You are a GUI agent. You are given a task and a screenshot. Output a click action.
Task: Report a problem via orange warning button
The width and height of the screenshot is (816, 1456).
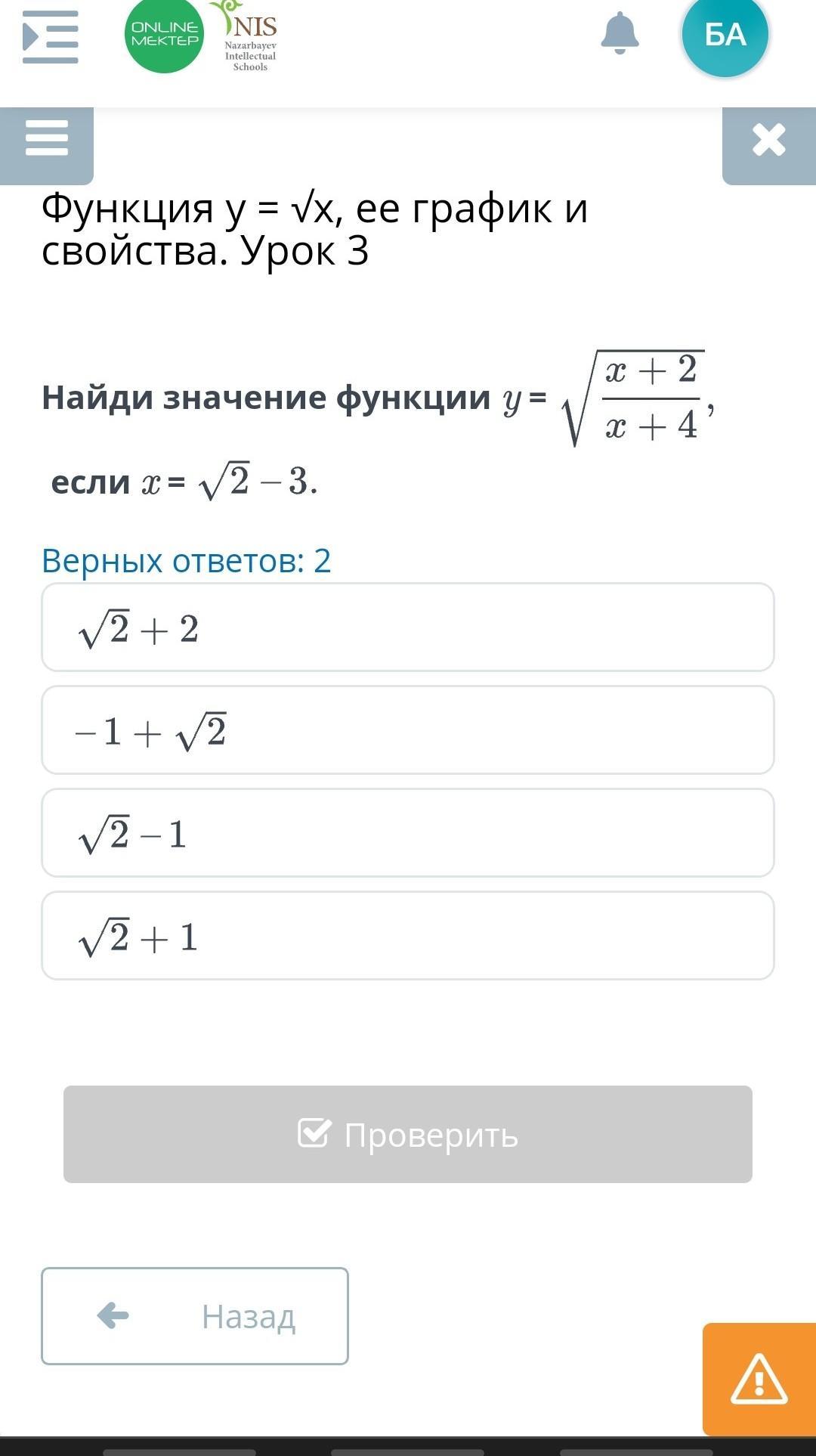tap(759, 1380)
